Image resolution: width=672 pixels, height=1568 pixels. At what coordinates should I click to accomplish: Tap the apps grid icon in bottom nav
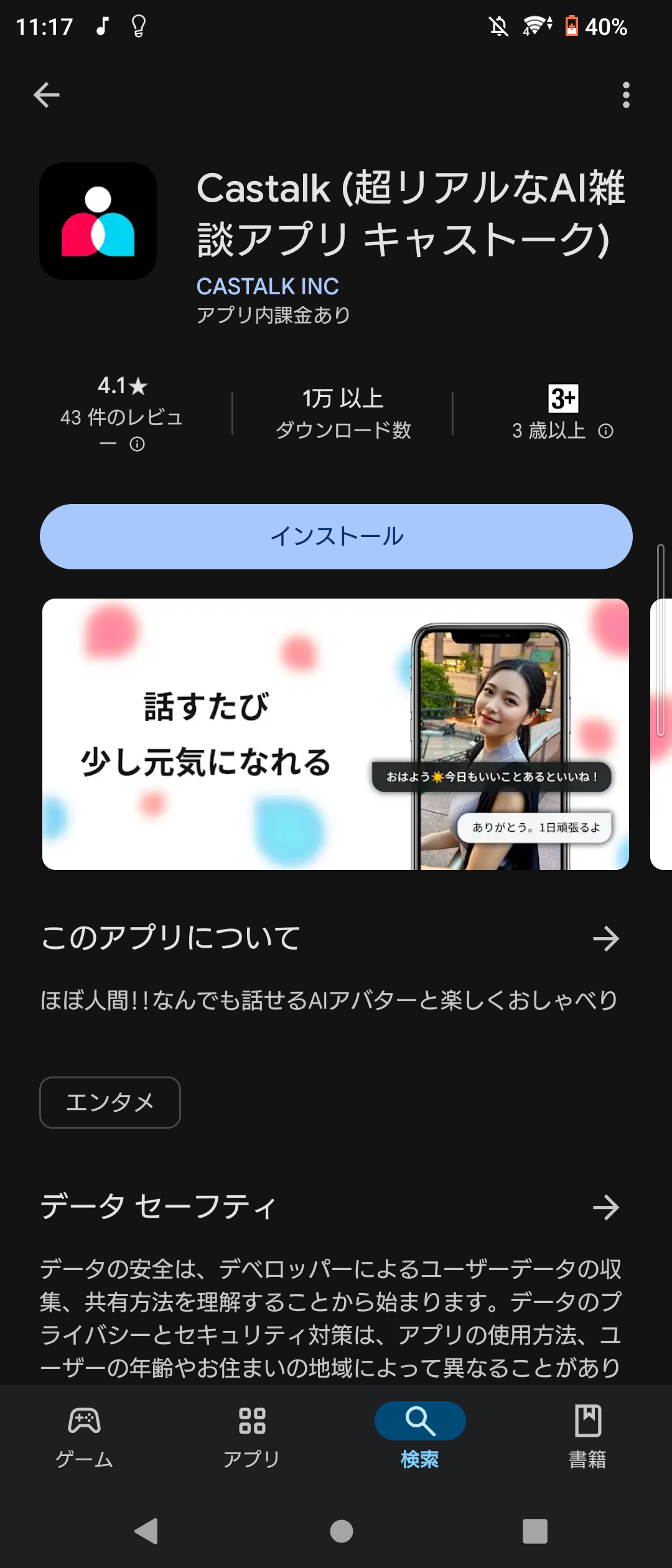252,1421
